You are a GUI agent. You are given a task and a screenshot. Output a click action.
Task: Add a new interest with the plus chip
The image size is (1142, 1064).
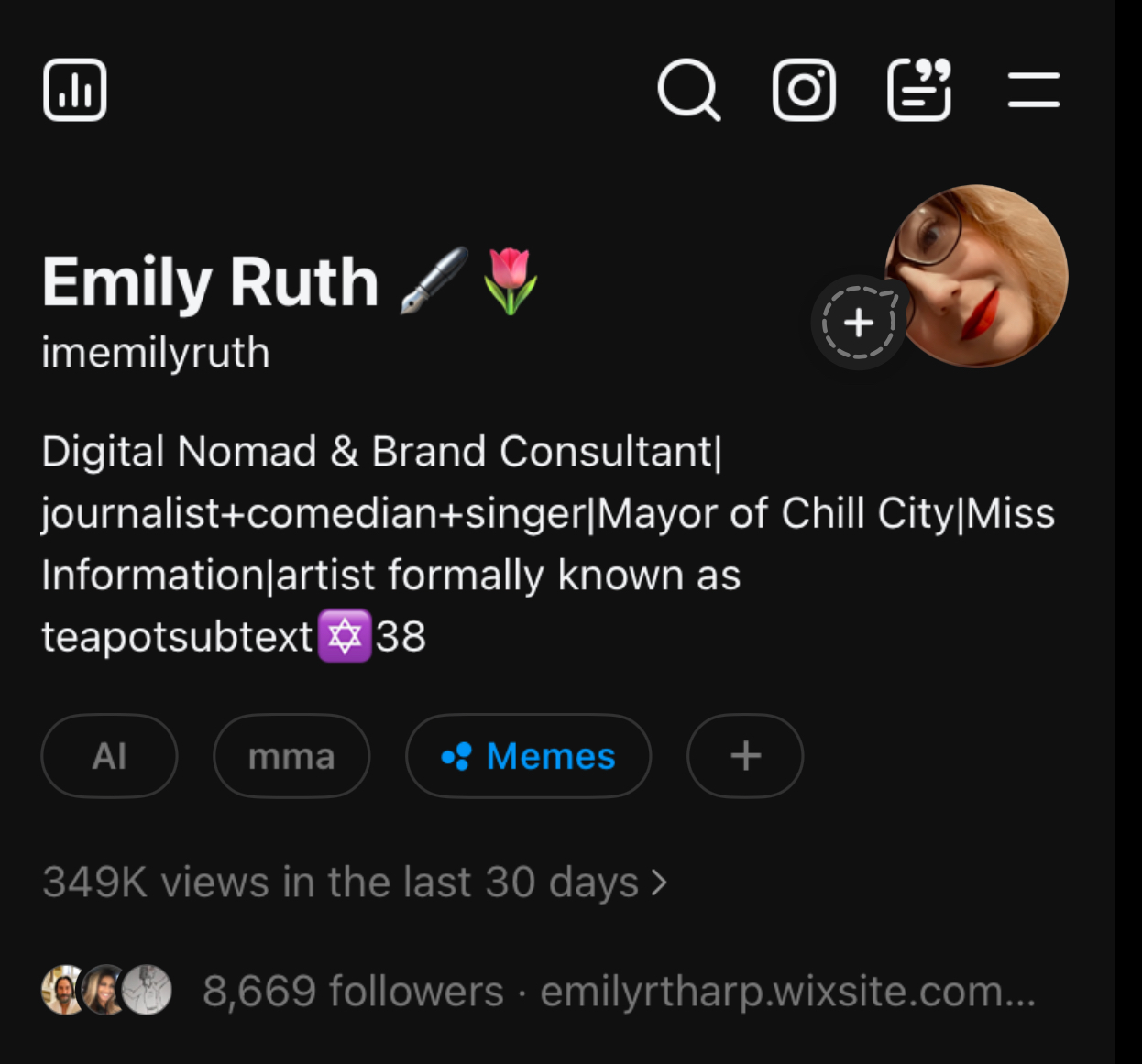(x=745, y=756)
